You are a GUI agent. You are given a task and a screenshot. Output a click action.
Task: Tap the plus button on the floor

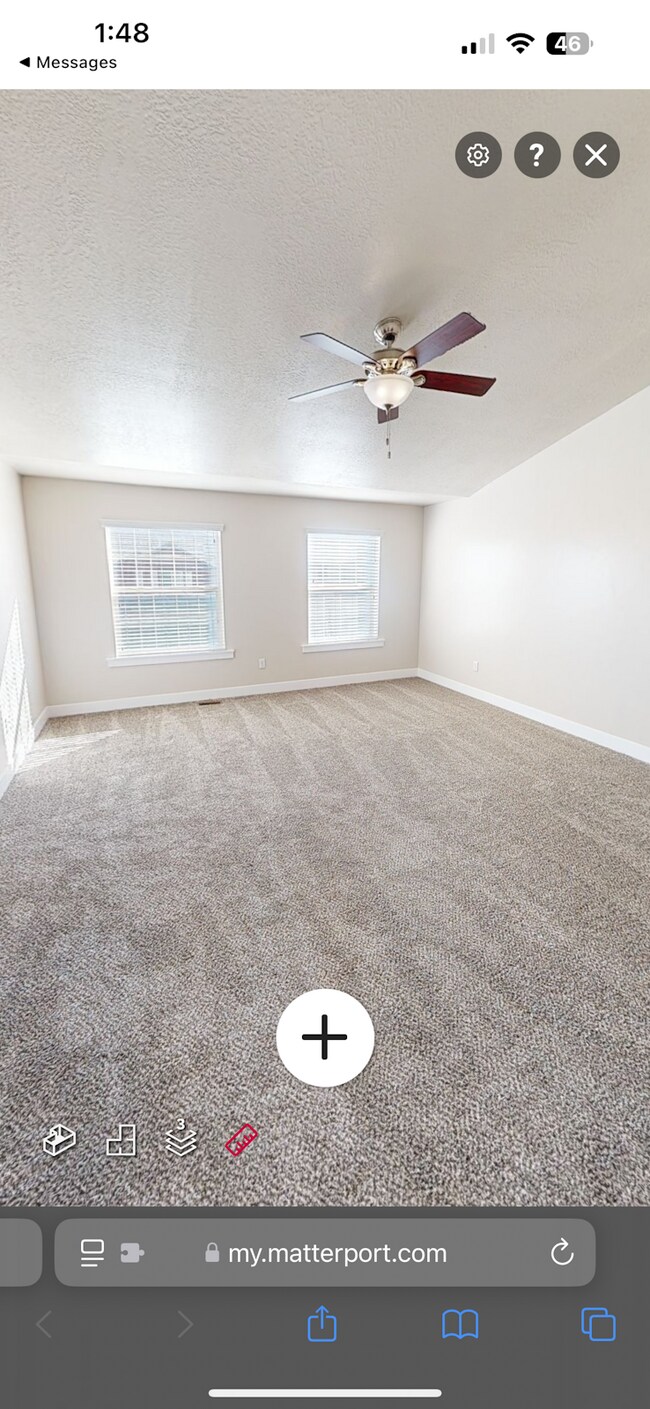point(325,1038)
